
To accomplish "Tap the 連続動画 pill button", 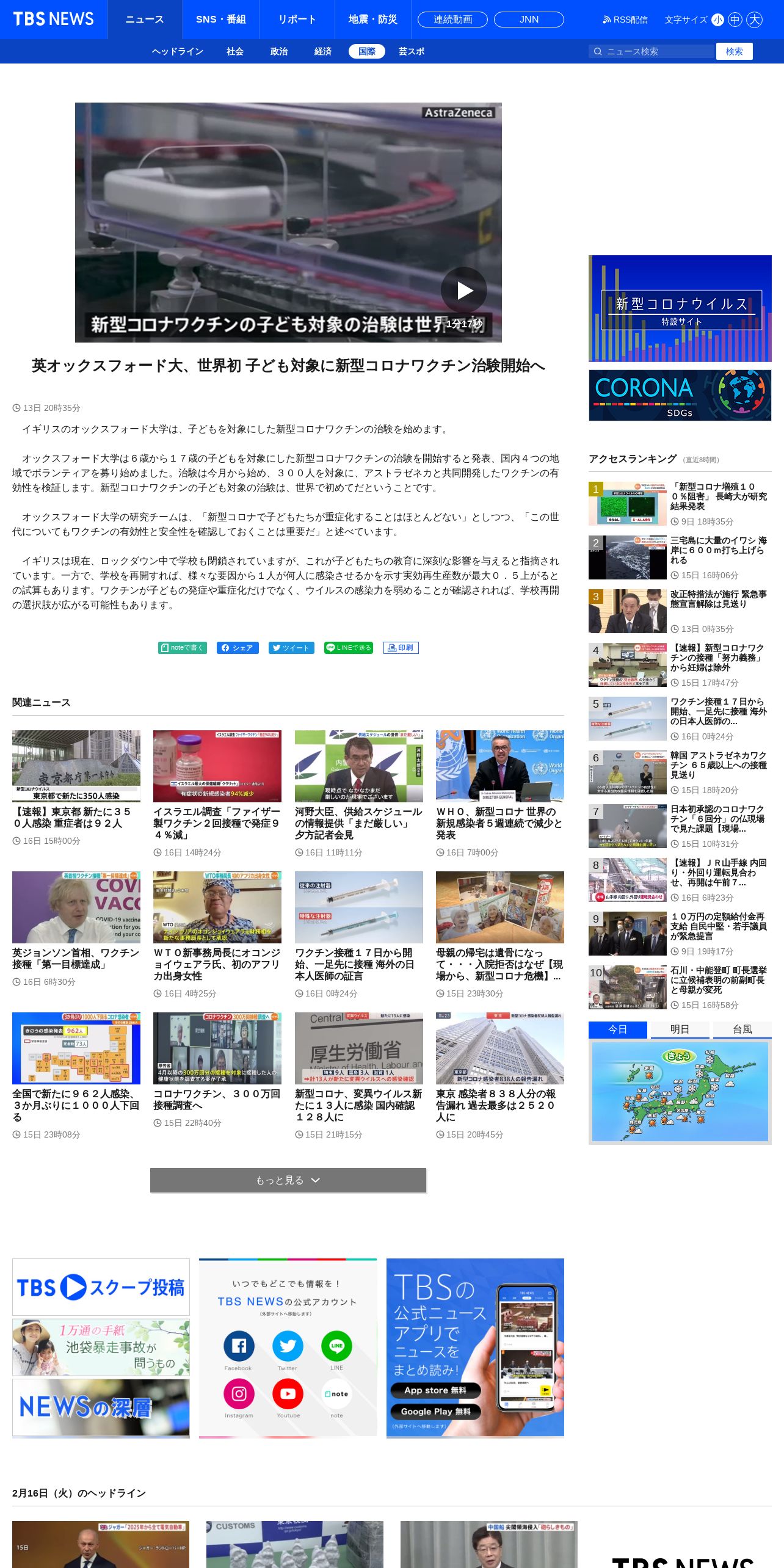I will coord(452,20).
